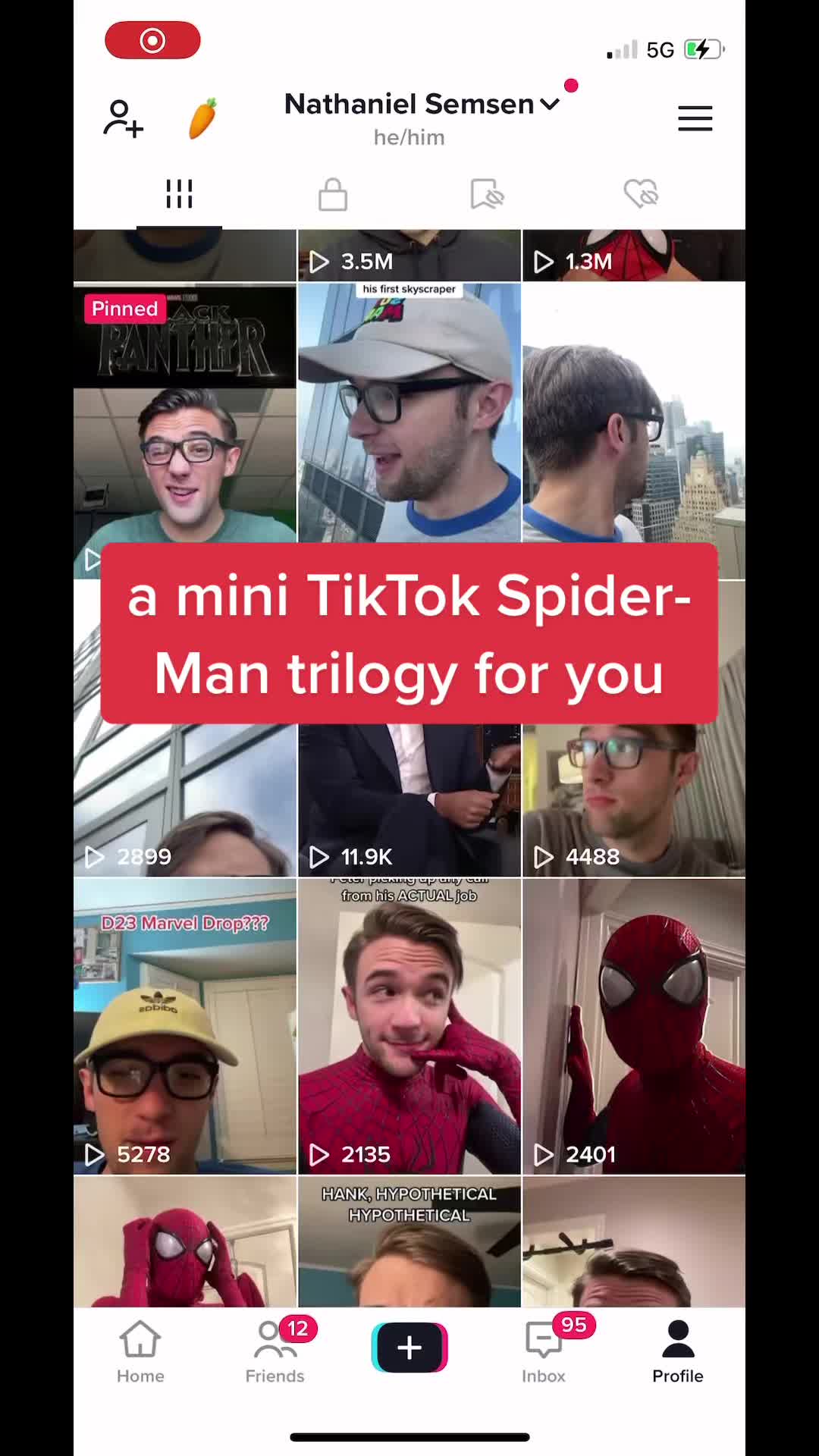Select the Profile tab
Image resolution: width=819 pixels, height=1456 pixels.
(x=677, y=1352)
